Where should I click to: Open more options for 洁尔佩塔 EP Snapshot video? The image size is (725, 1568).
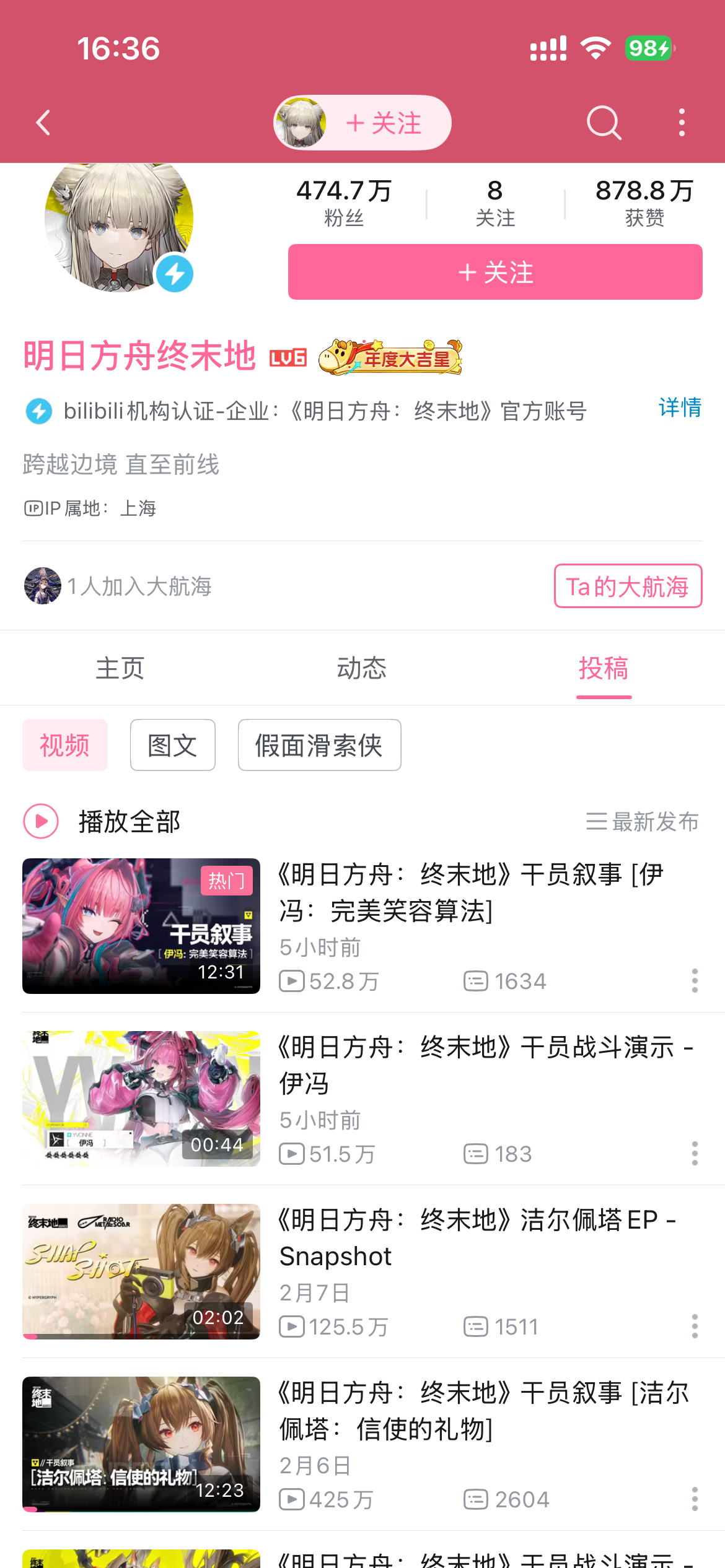pos(695,1326)
